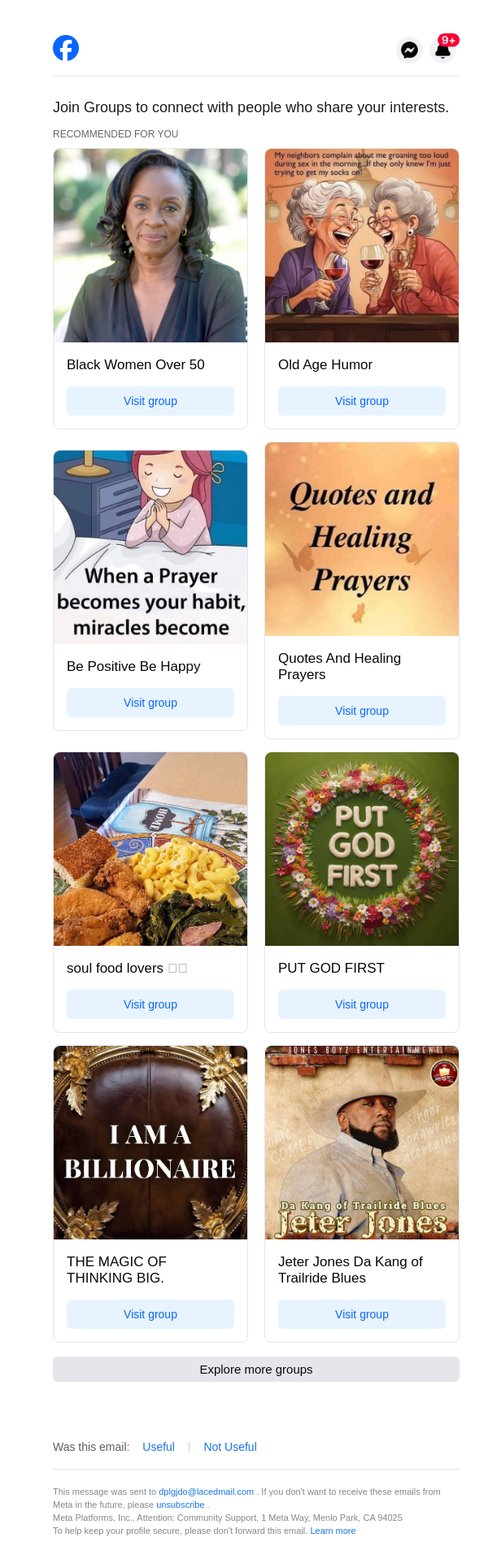The image size is (488, 1568).
Task: Open the Messenger icon
Action: (x=409, y=50)
